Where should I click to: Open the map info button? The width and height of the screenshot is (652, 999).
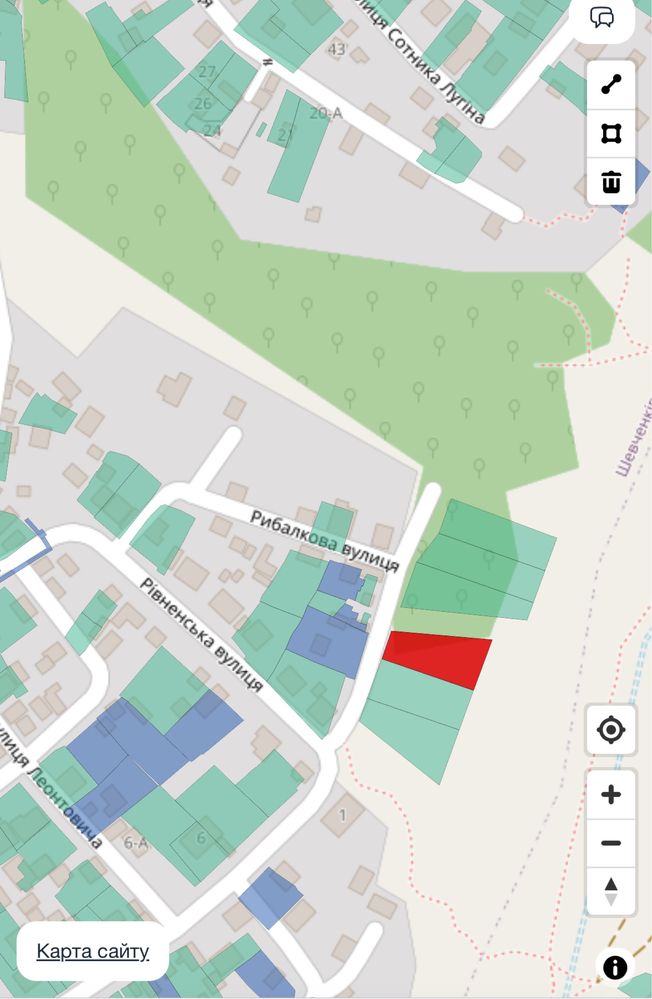pyautogui.click(x=614, y=967)
